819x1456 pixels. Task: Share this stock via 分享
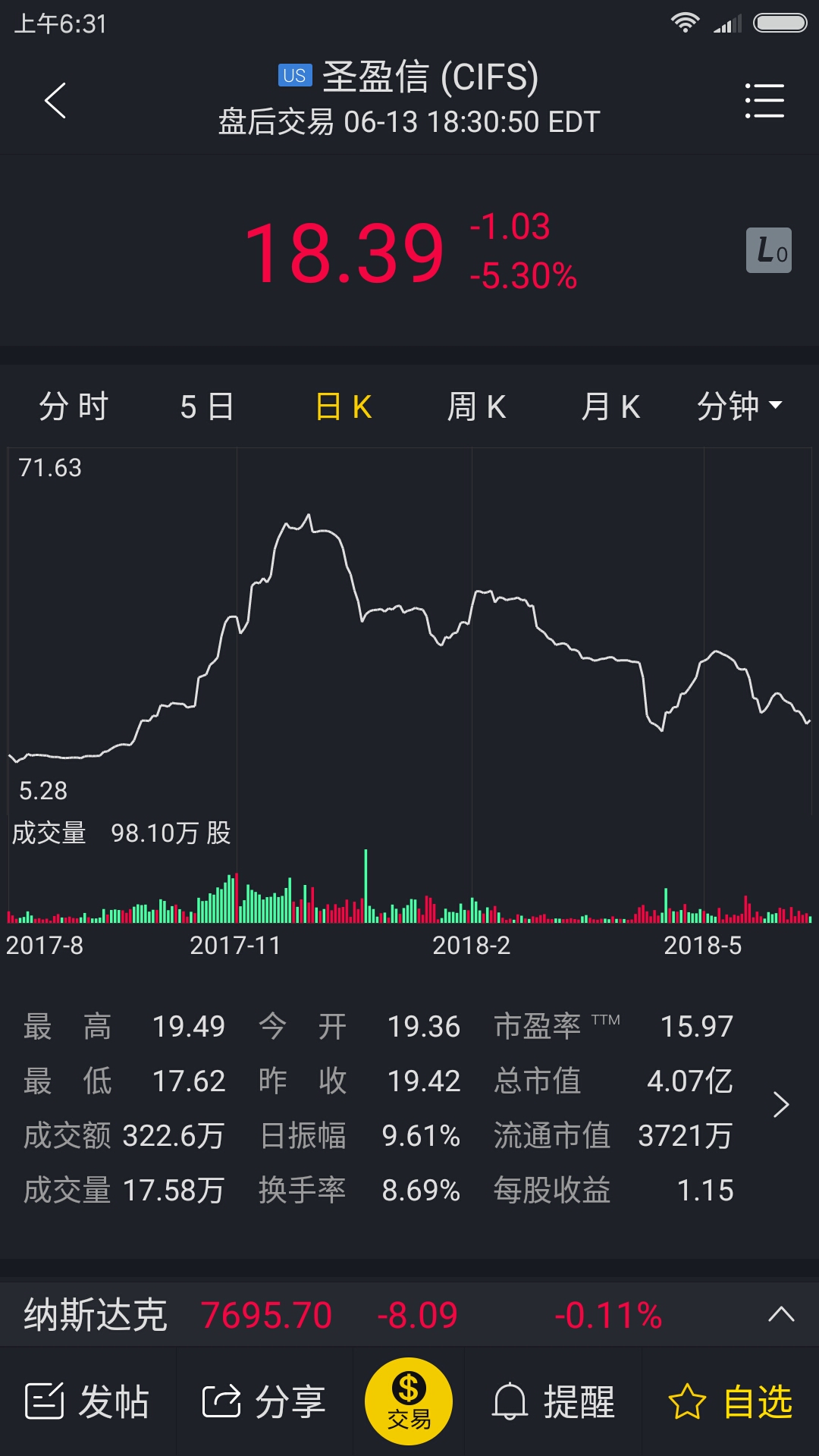(x=264, y=1401)
